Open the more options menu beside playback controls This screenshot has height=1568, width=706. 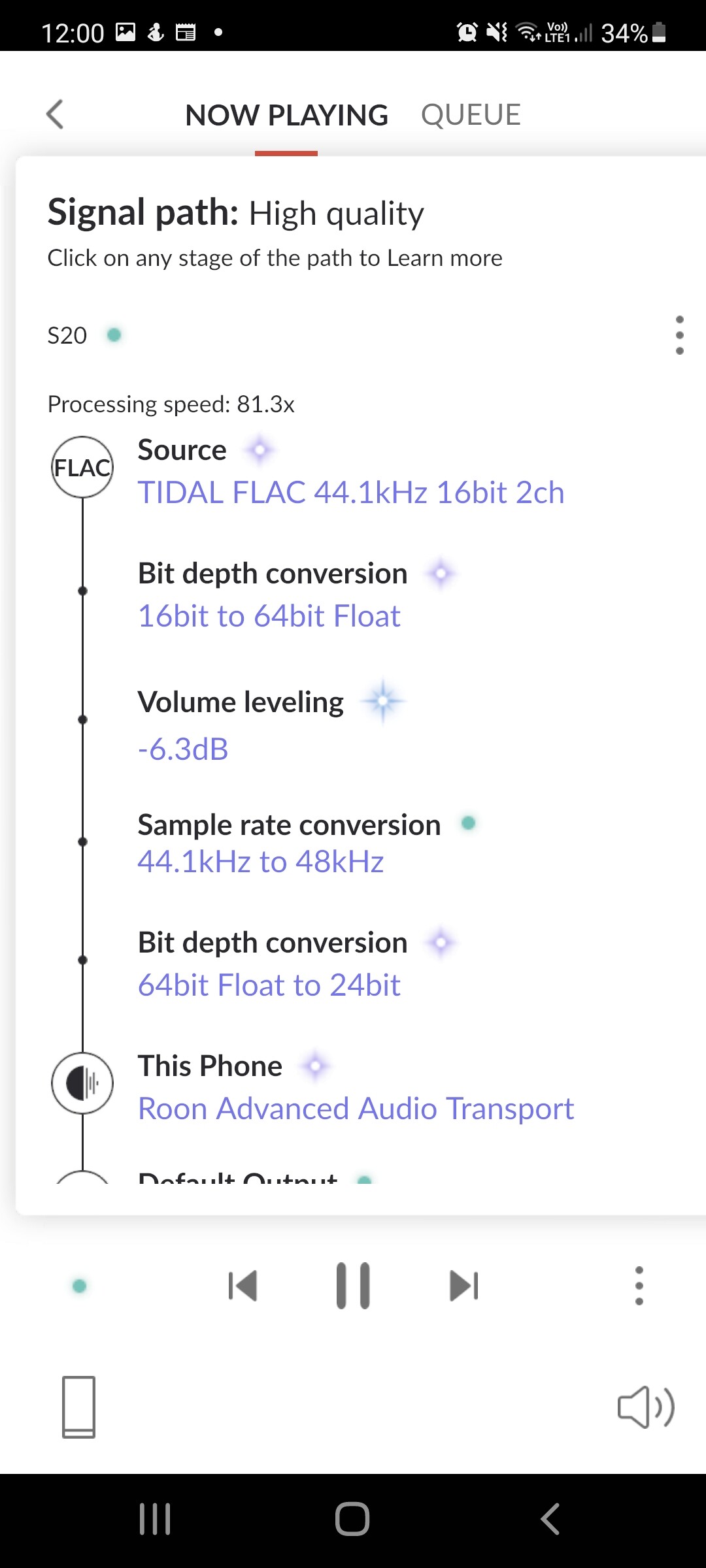pyautogui.click(x=639, y=1286)
